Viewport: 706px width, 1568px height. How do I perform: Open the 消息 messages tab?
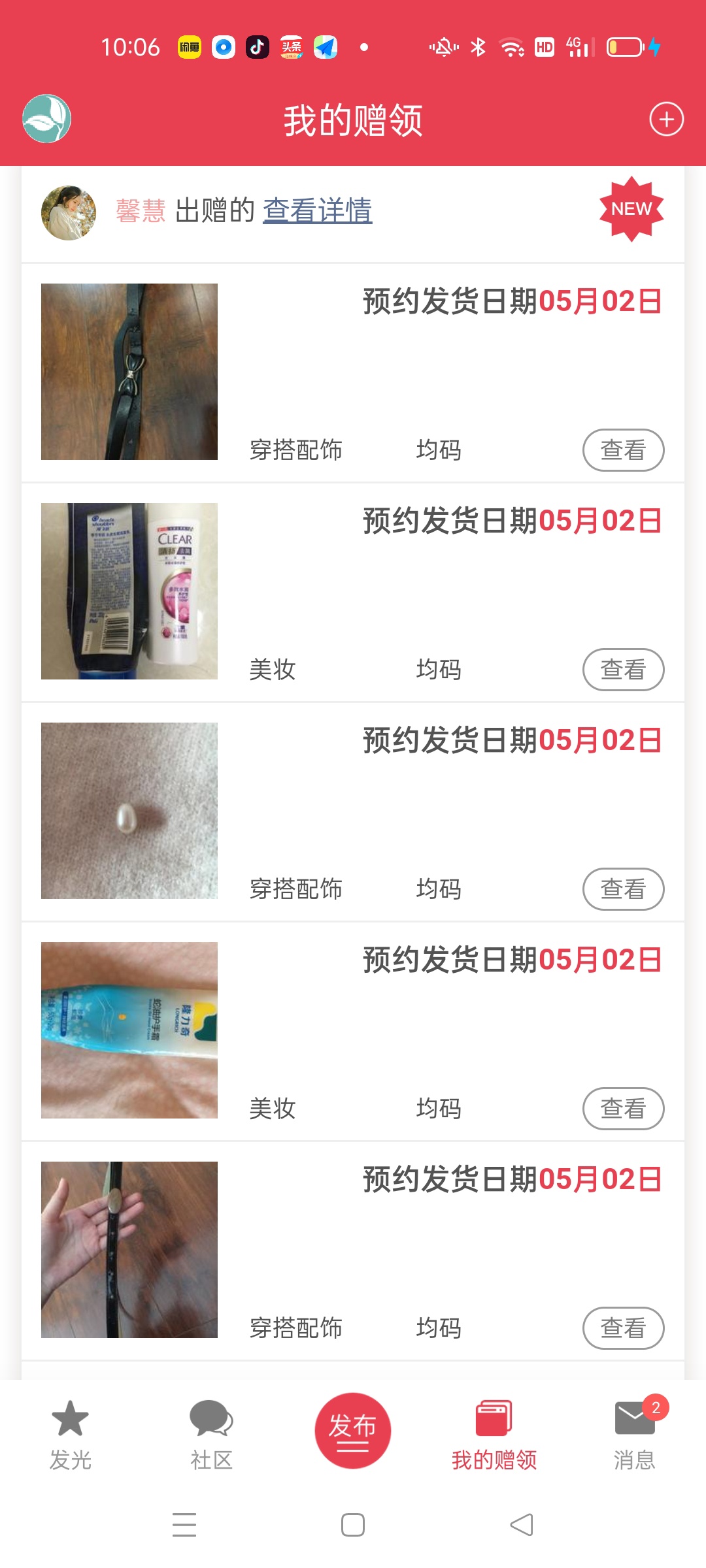(635, 1435)
